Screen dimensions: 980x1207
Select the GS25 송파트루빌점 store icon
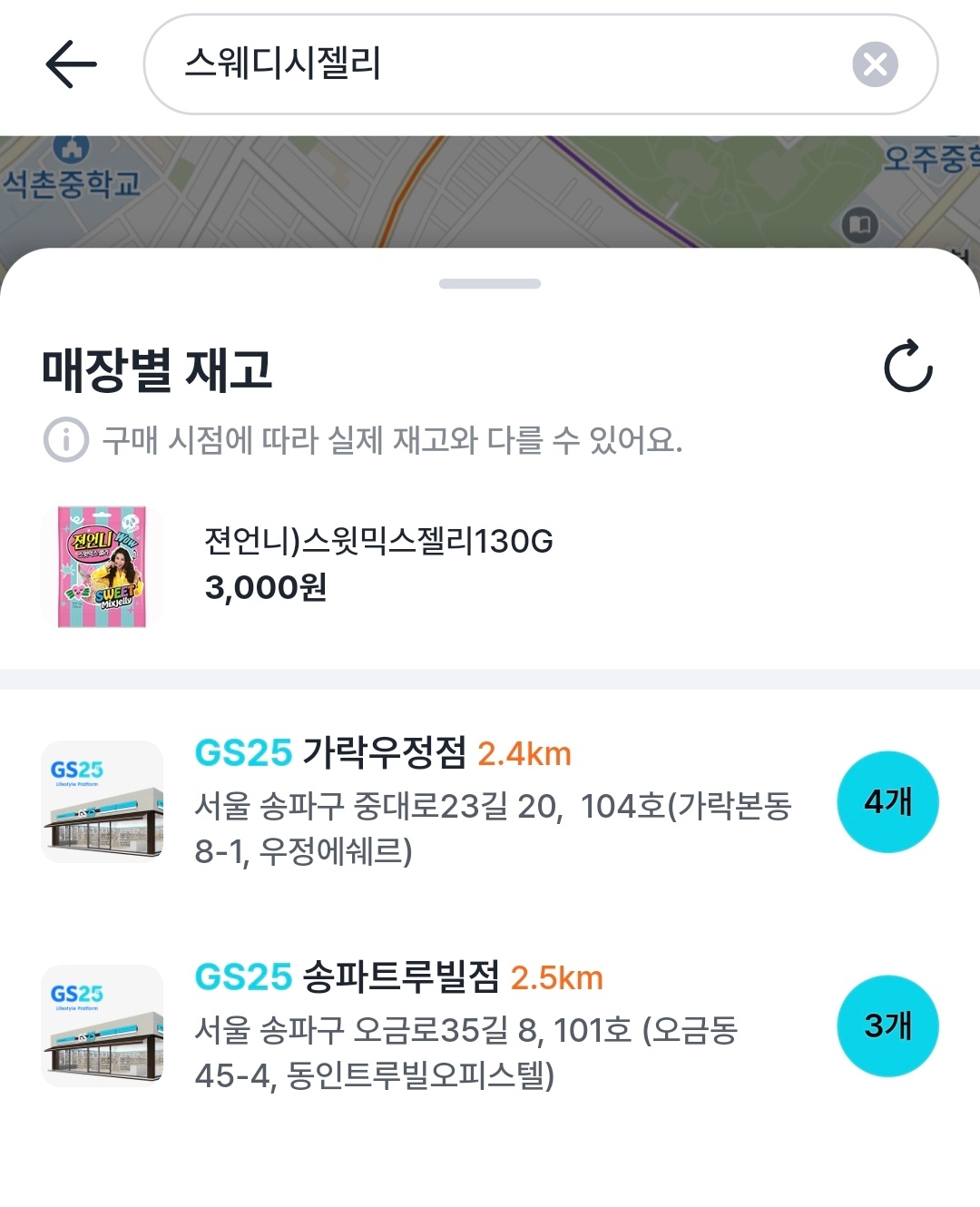[x=102, y=1025]
